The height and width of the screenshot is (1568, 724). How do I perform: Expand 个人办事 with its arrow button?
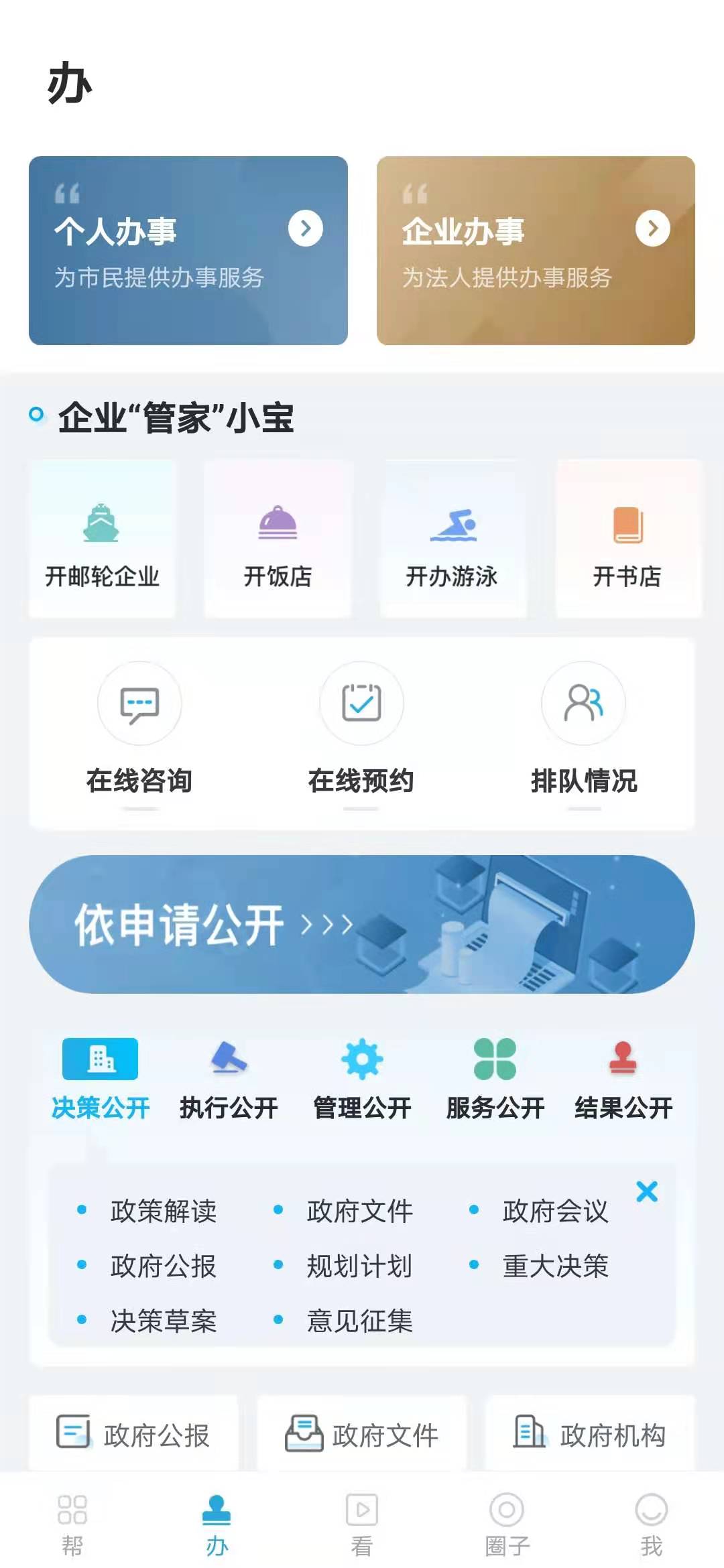308,228
